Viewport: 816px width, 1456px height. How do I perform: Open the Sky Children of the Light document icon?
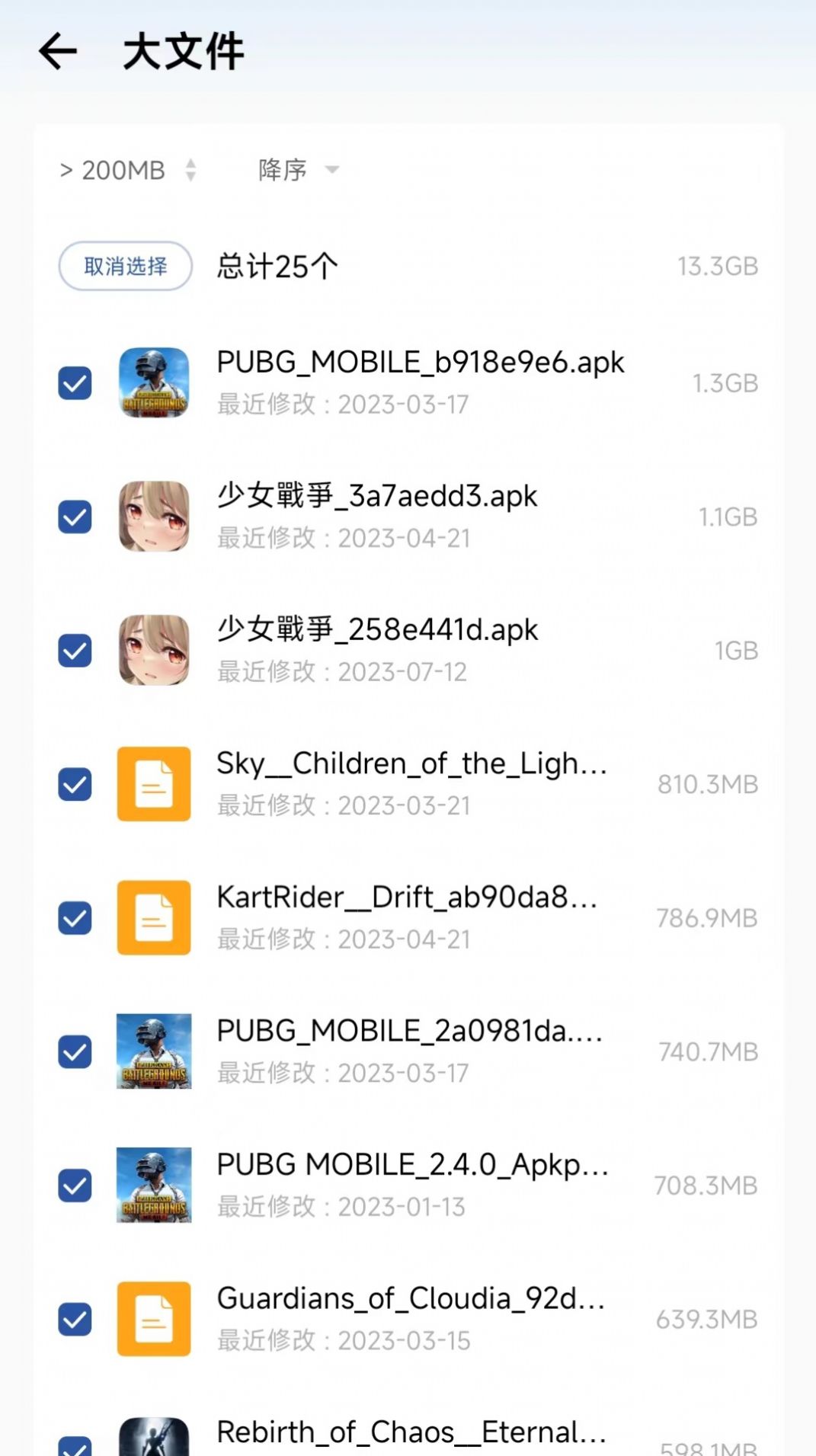(x=153, y=784)
